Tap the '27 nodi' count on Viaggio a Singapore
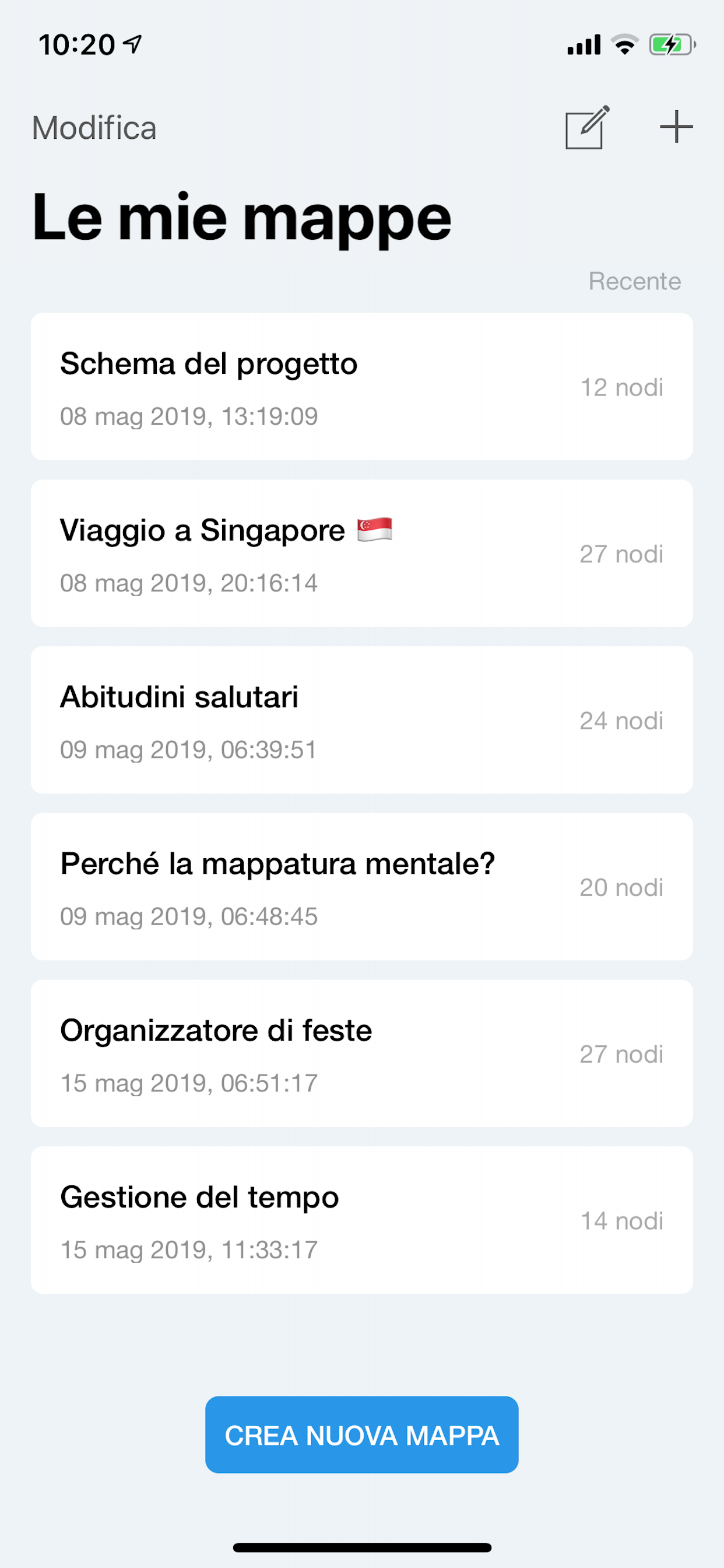724x1568 pixels. tap(622, 555)
